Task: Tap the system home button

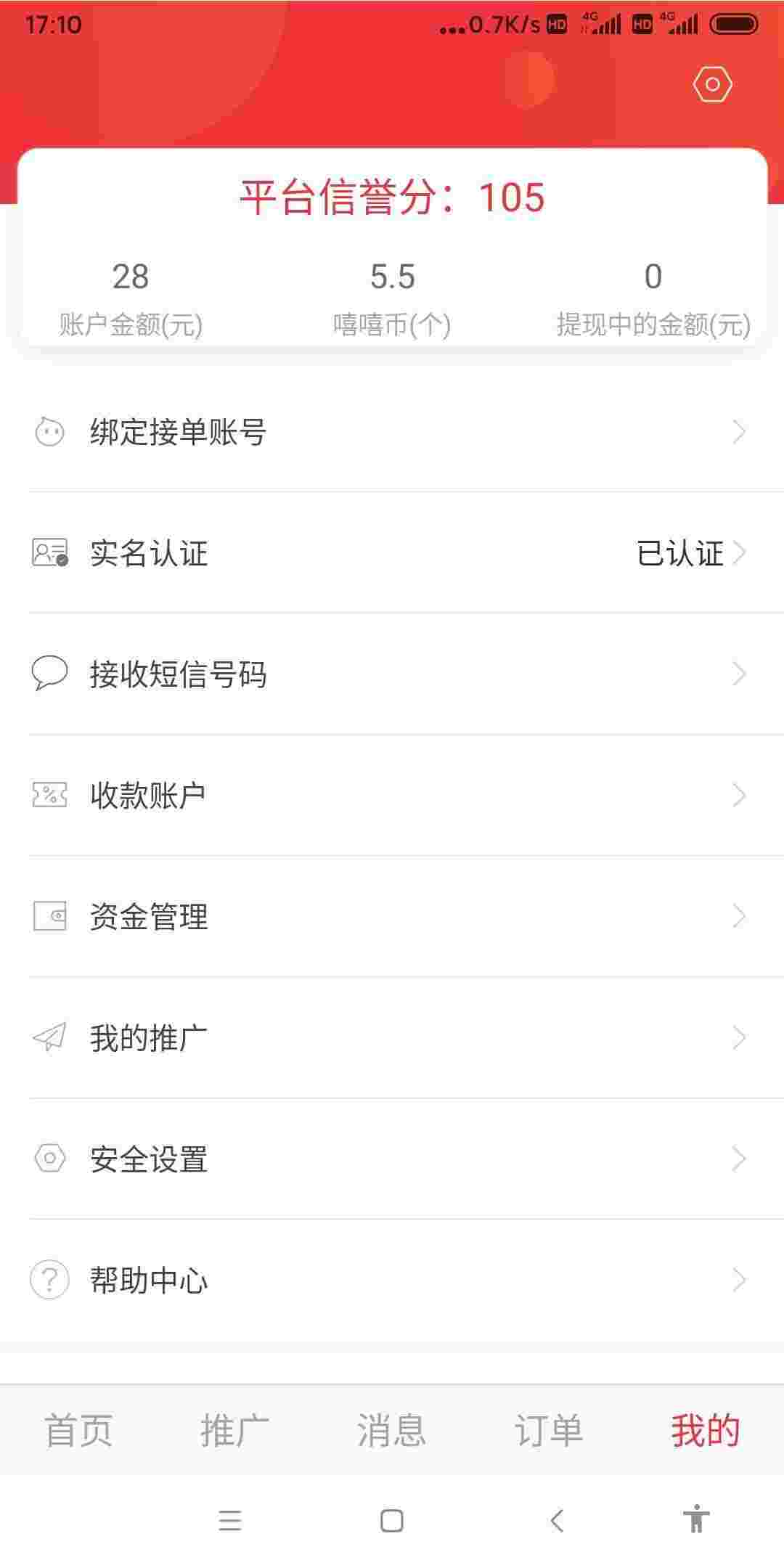Action: [x=392, y=1520]
